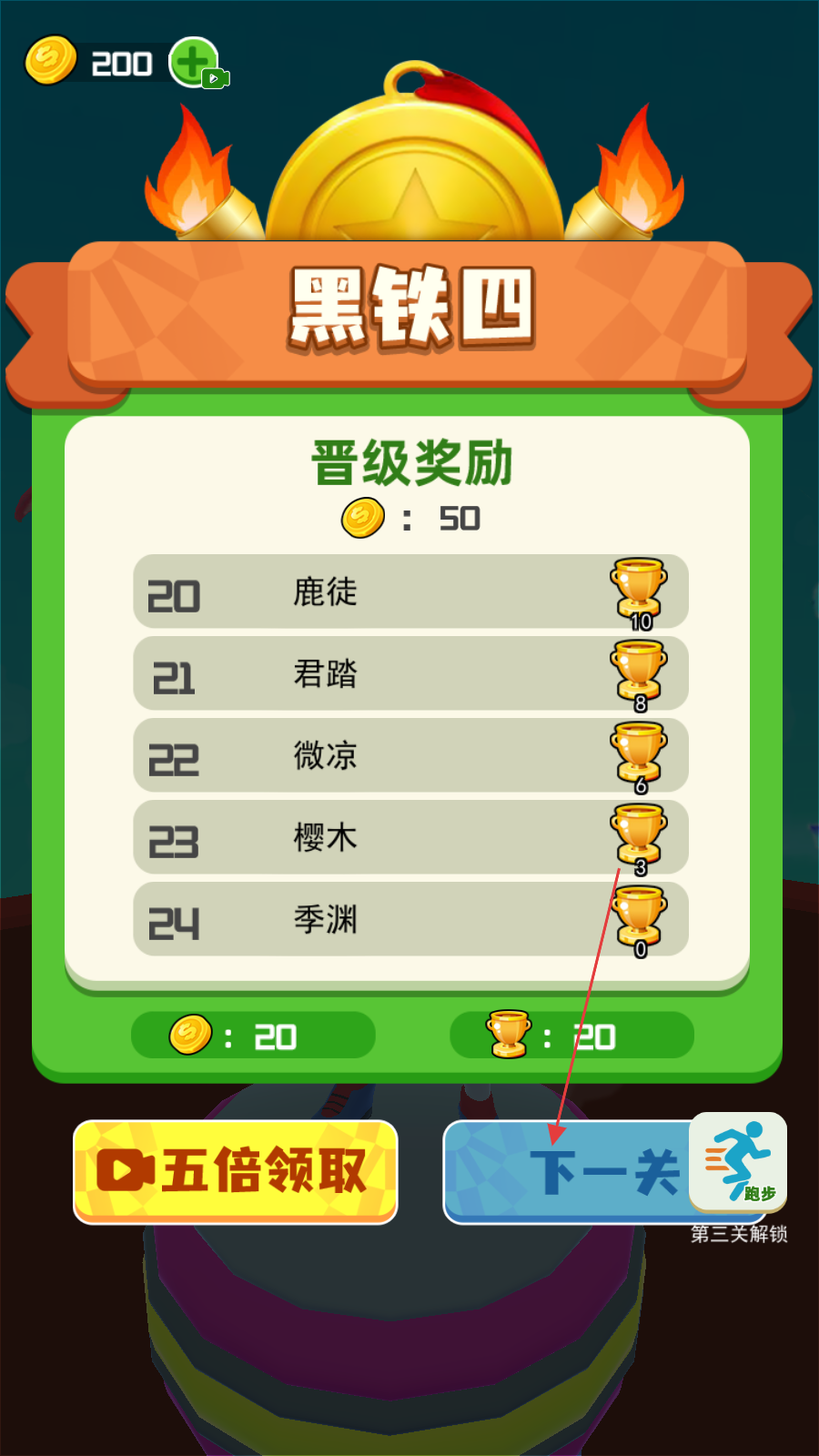
Task: Continue to next level with 下一关
Action: click(x=582, y=1173)
